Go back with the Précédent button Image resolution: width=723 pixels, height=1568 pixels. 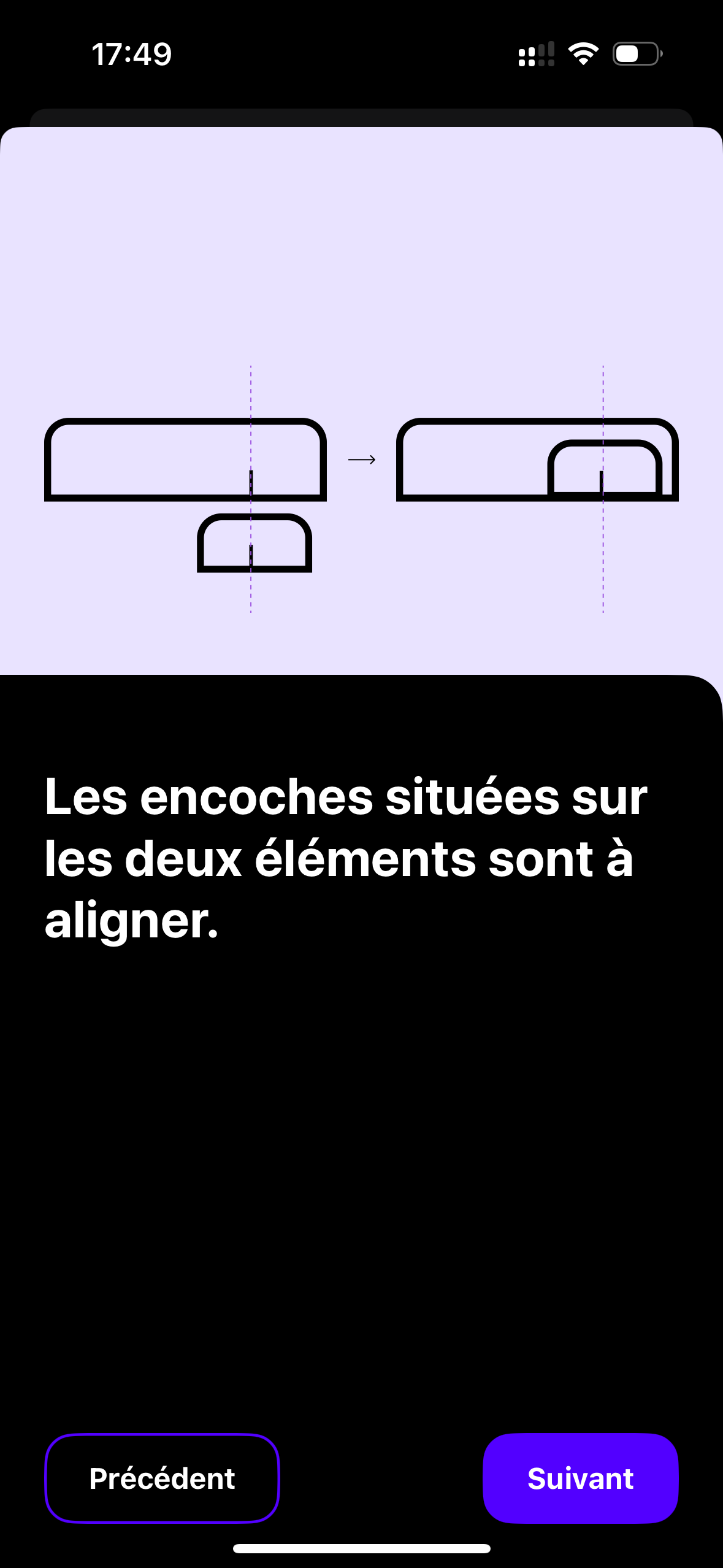point(162,1478)
